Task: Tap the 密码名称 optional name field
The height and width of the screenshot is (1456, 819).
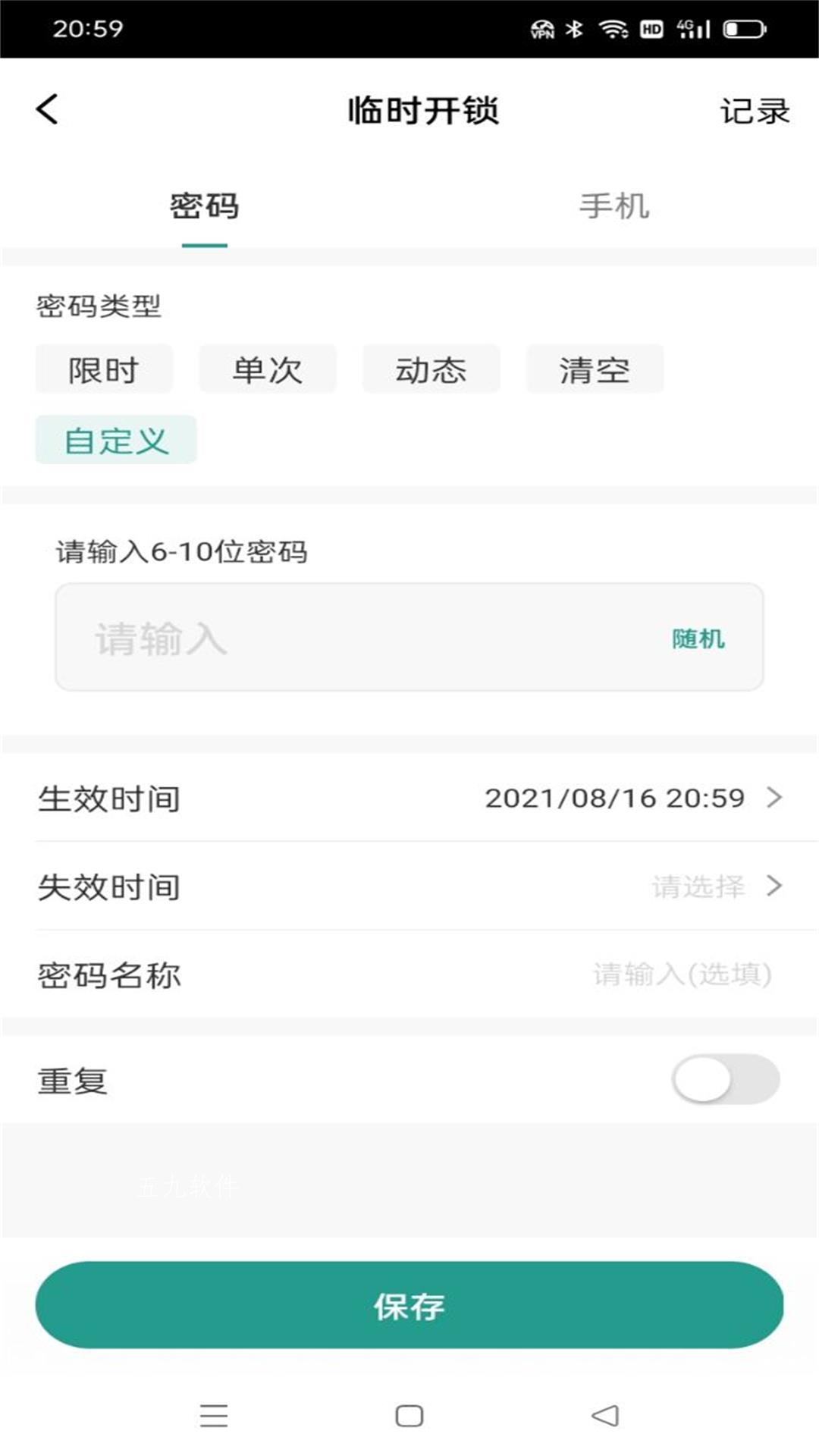Action: (x=409, y=974)
